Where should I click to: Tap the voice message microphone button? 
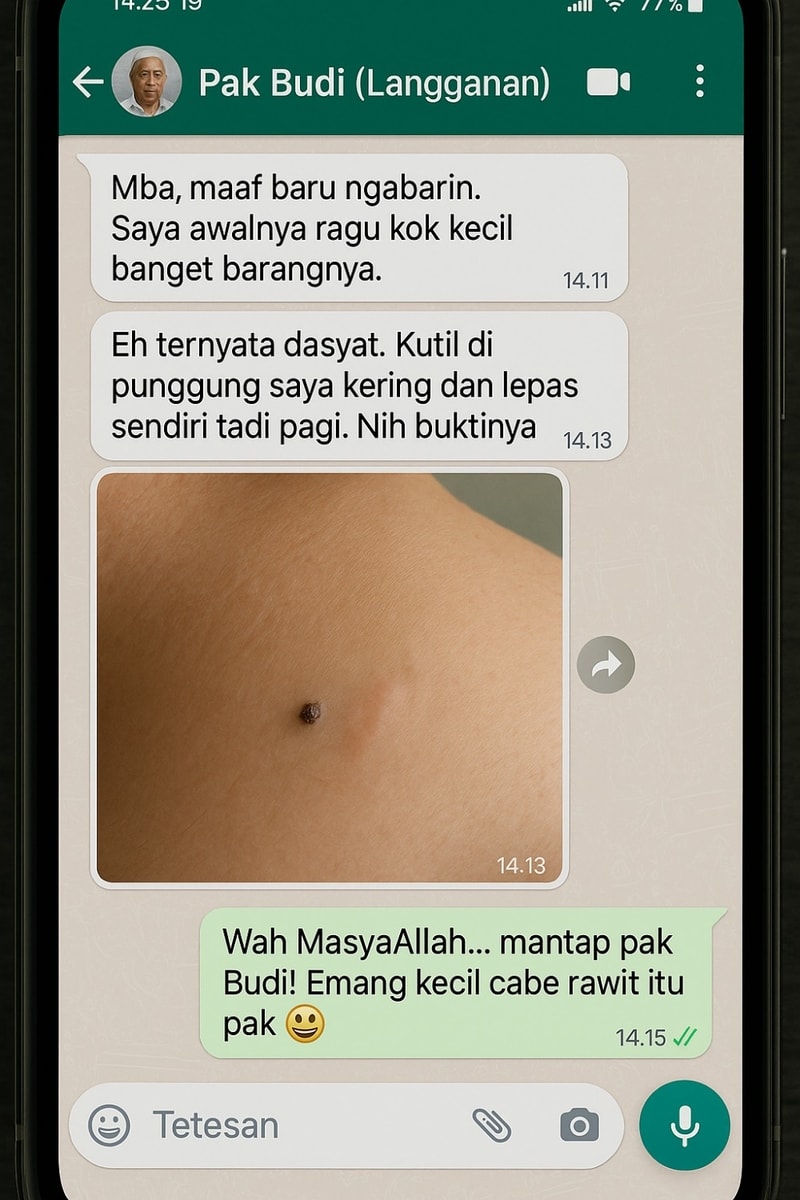(x=685, y=1125)
